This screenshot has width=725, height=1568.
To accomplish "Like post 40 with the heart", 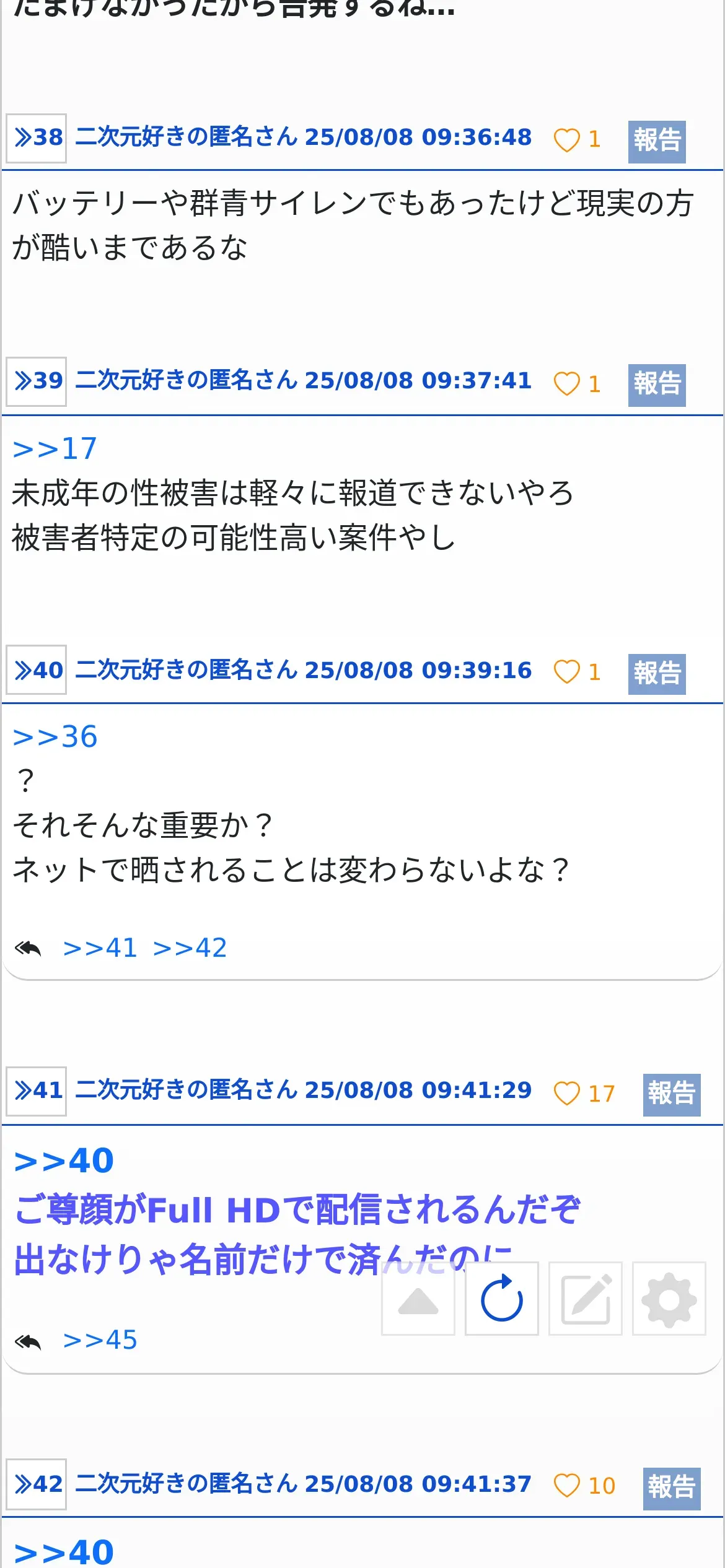I will pos(566,672).
